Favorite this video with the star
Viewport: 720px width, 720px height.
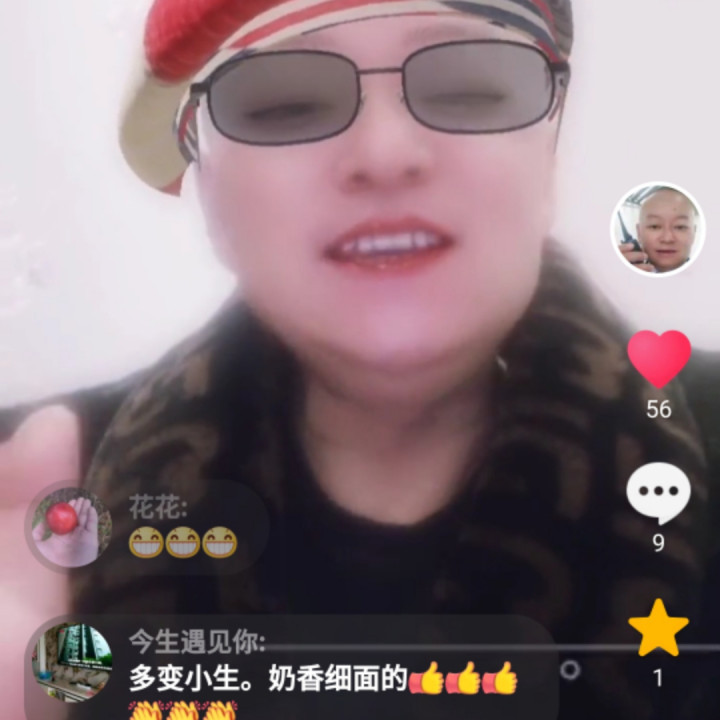point(658,629)
